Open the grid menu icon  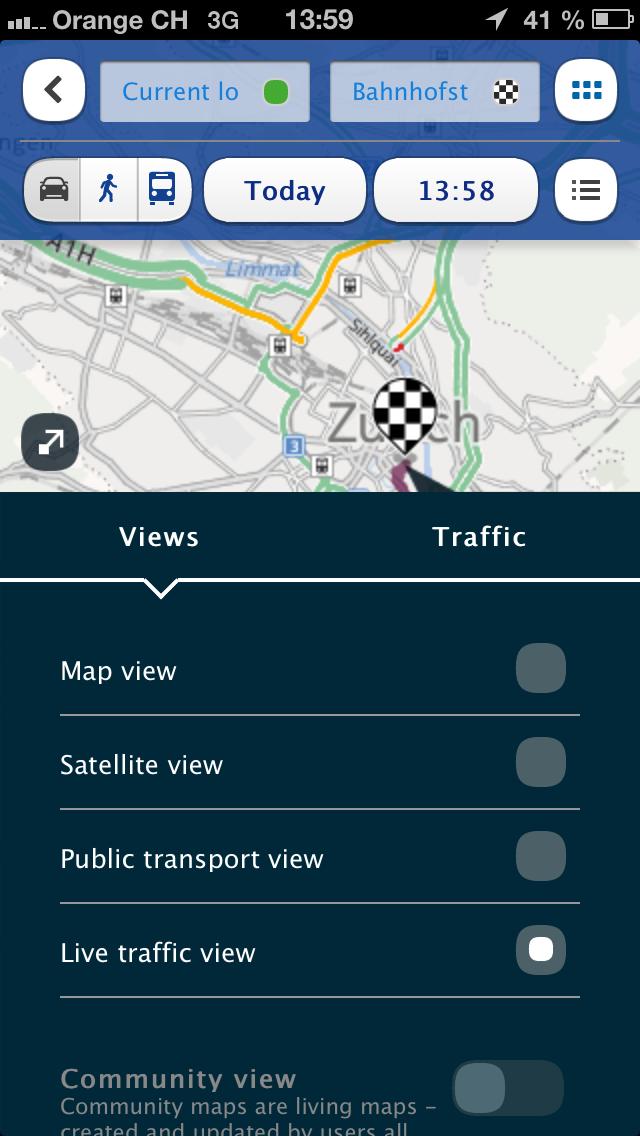tap(586, 91)
